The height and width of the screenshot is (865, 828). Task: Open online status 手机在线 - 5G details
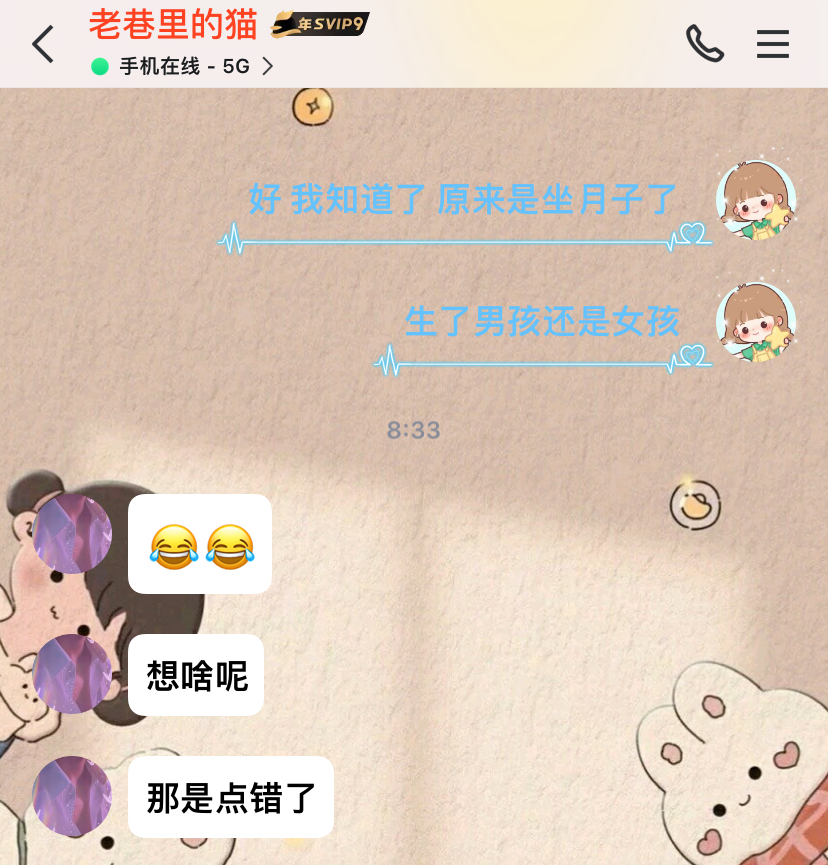pos(184,67)
